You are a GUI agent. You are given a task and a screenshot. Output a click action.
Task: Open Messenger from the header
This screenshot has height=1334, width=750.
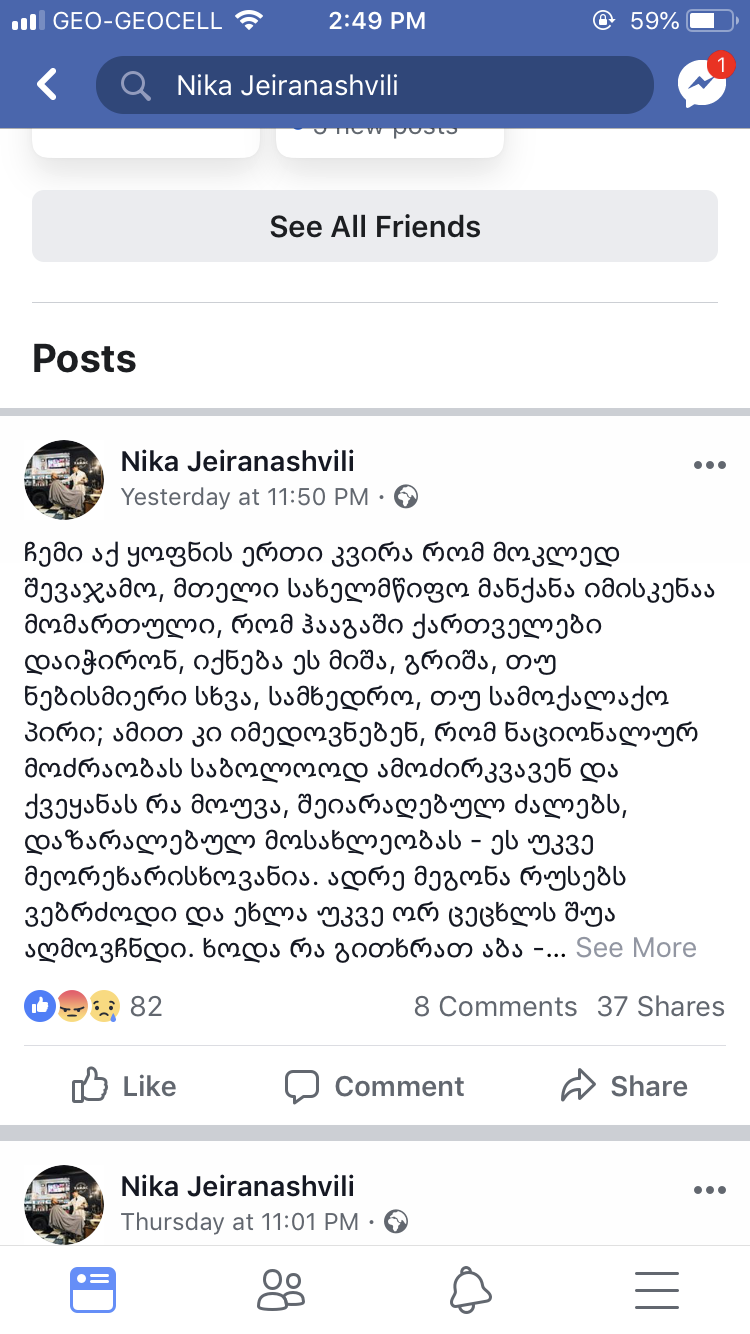[701, 84]
